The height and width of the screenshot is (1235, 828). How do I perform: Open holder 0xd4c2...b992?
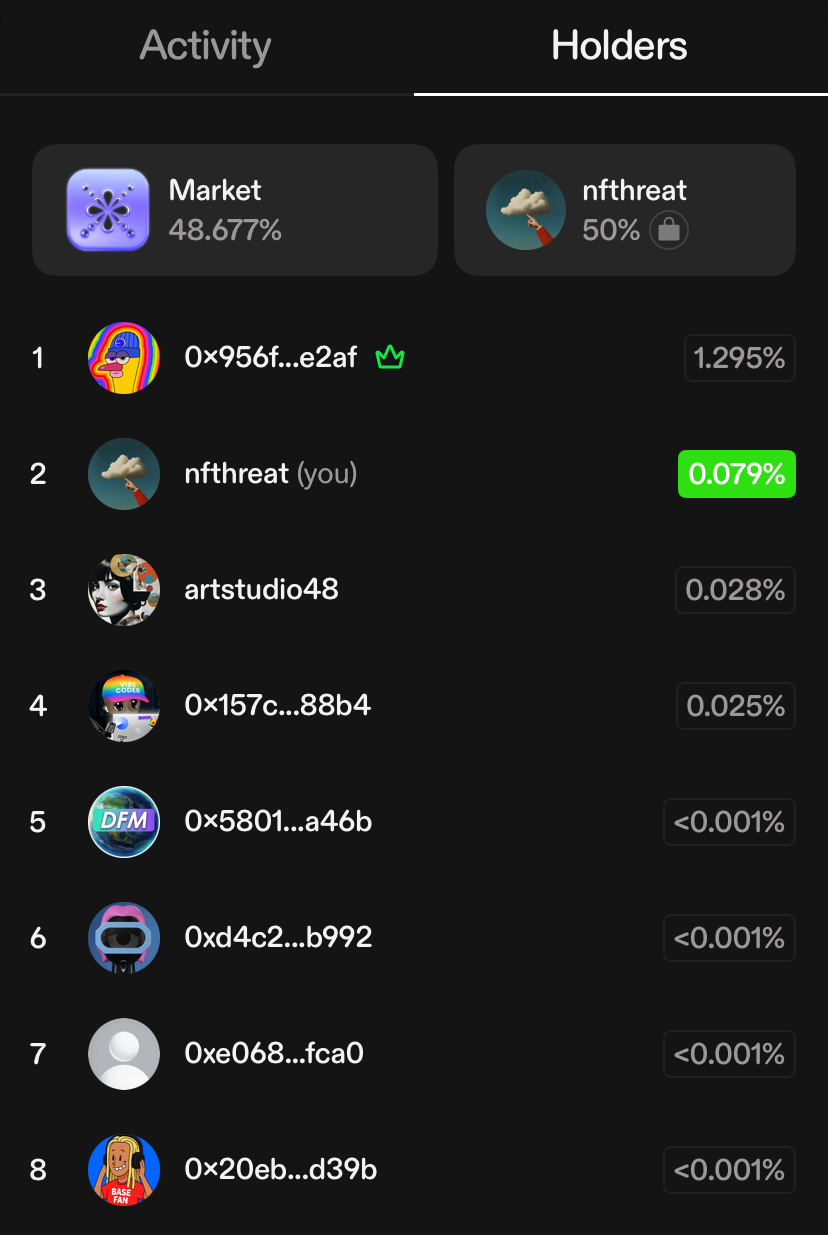[278, 938]
